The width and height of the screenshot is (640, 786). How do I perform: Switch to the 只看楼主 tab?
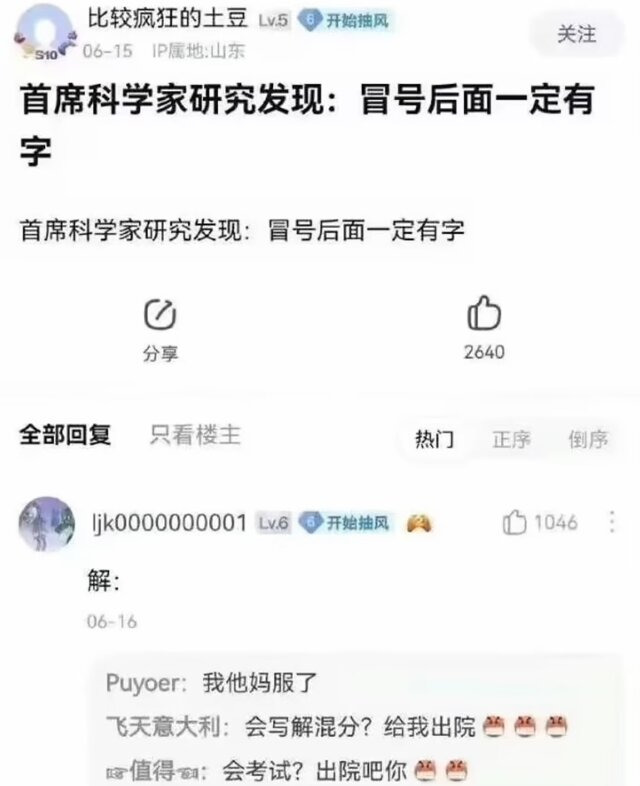195,435
